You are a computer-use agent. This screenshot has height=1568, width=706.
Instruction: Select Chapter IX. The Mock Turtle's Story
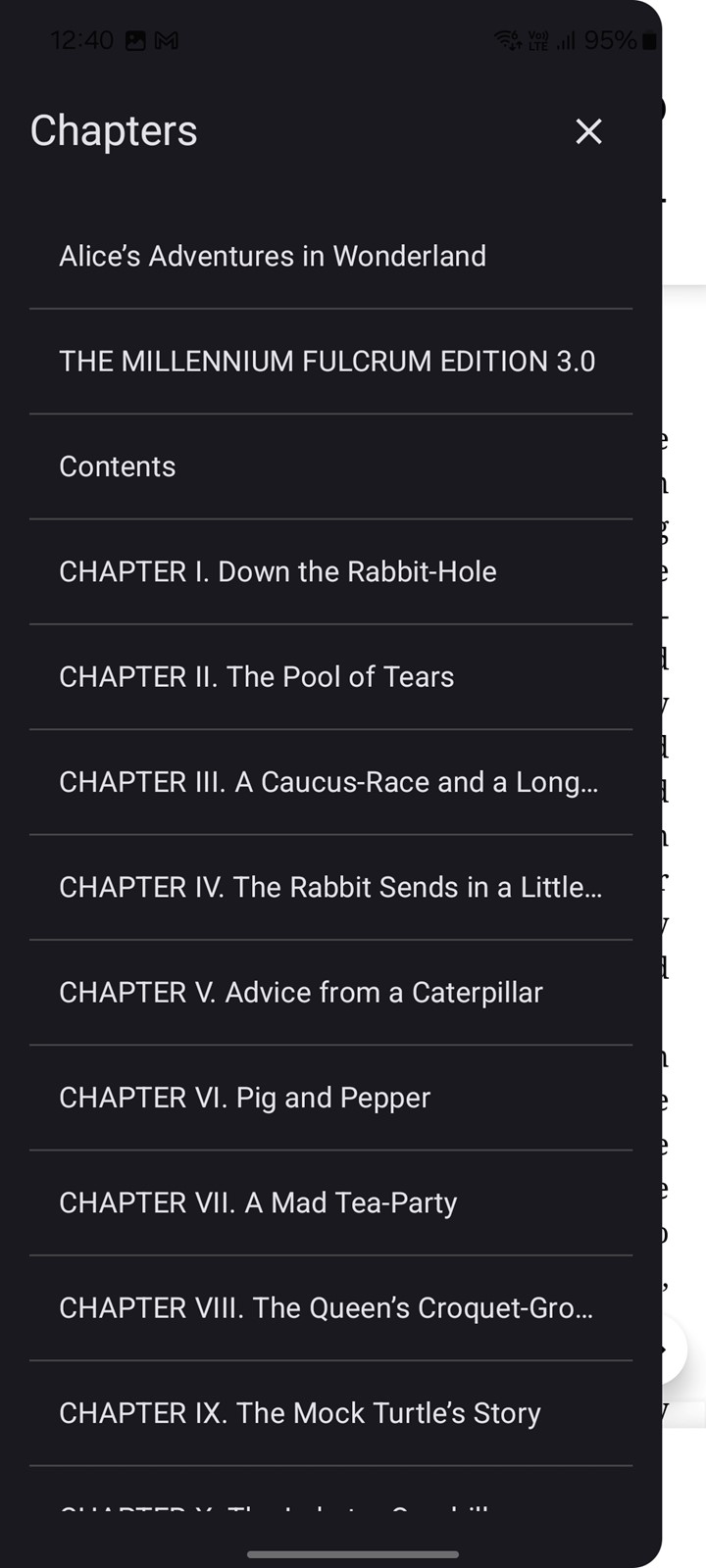(331, 1413)
